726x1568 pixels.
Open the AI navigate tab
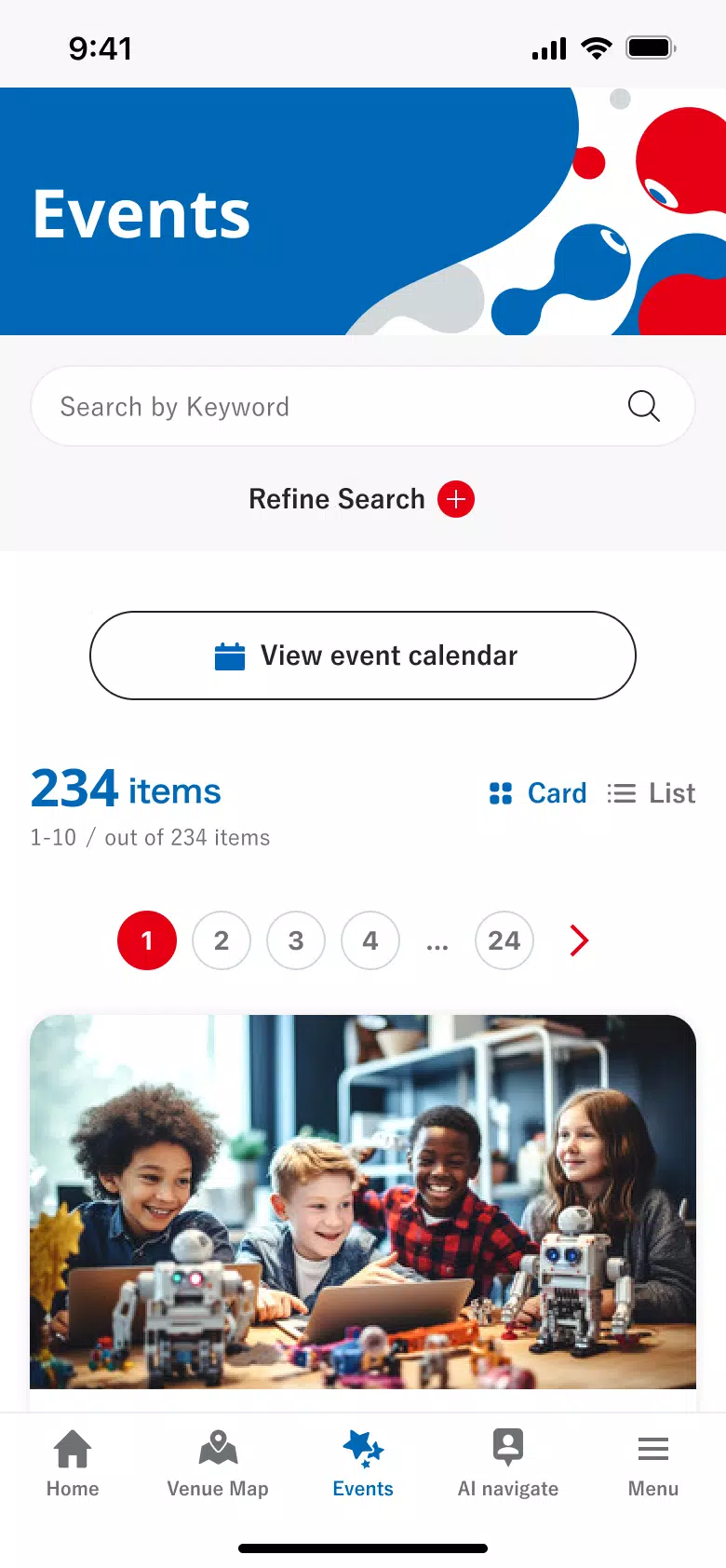(x=508, y=1464)
